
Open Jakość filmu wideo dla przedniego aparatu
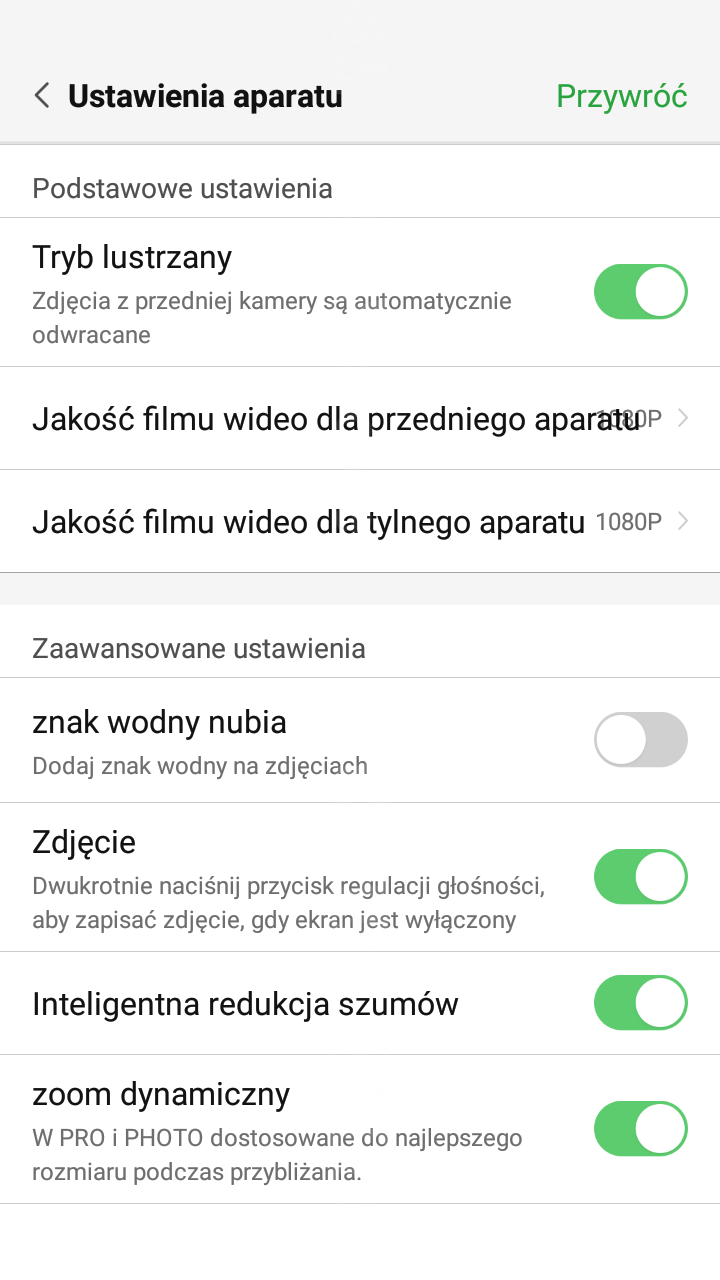point(360,418)
